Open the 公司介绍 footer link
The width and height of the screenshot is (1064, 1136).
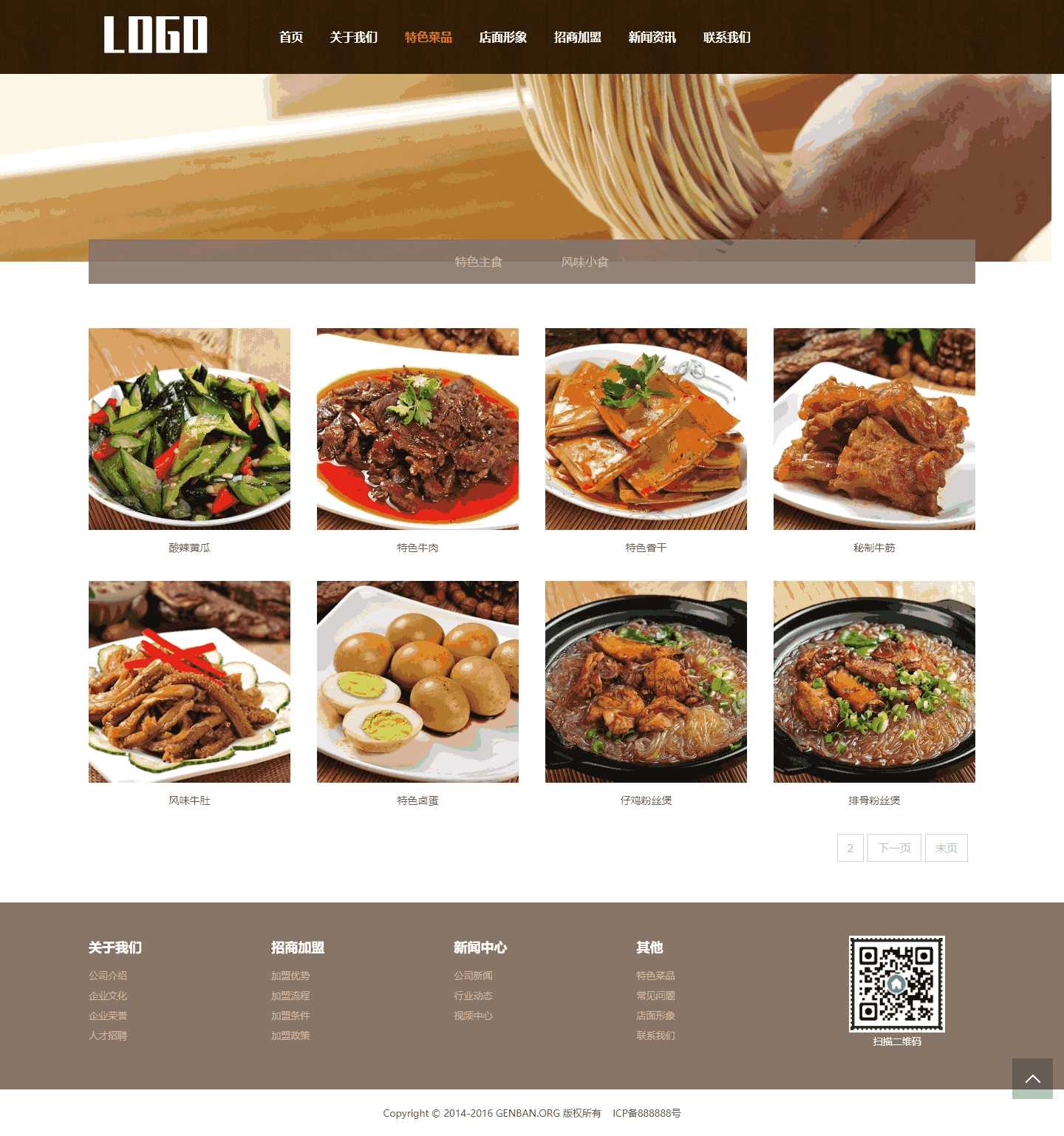(x=108, y=976)
